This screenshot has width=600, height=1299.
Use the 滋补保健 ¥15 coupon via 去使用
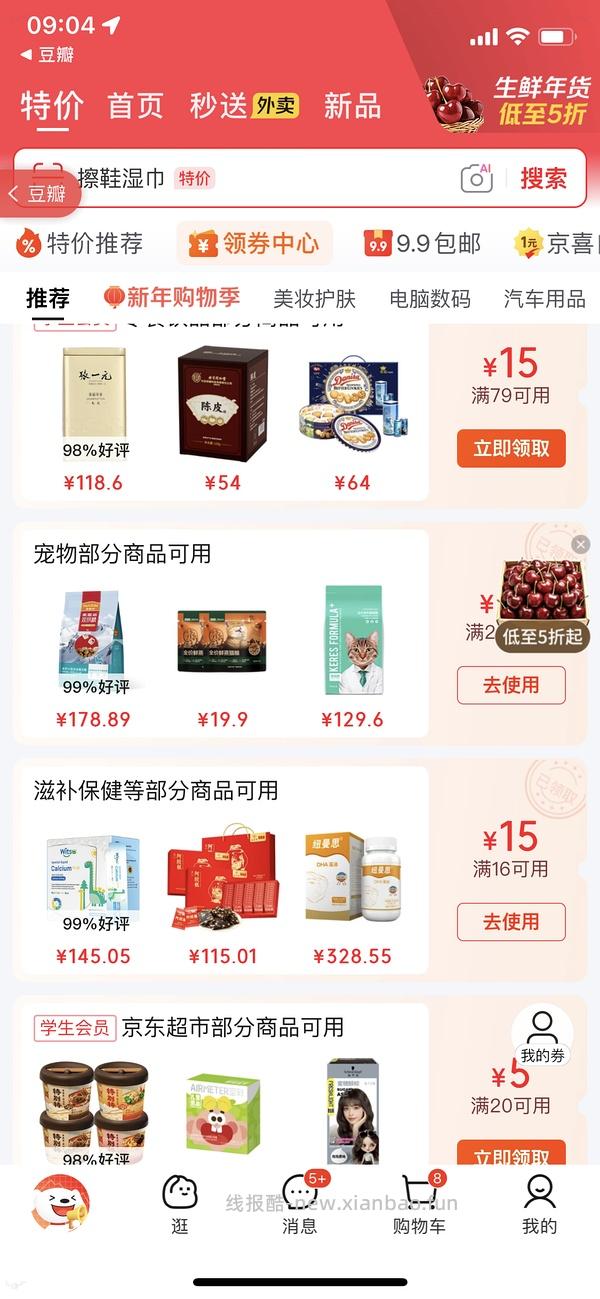pos(511,921)
